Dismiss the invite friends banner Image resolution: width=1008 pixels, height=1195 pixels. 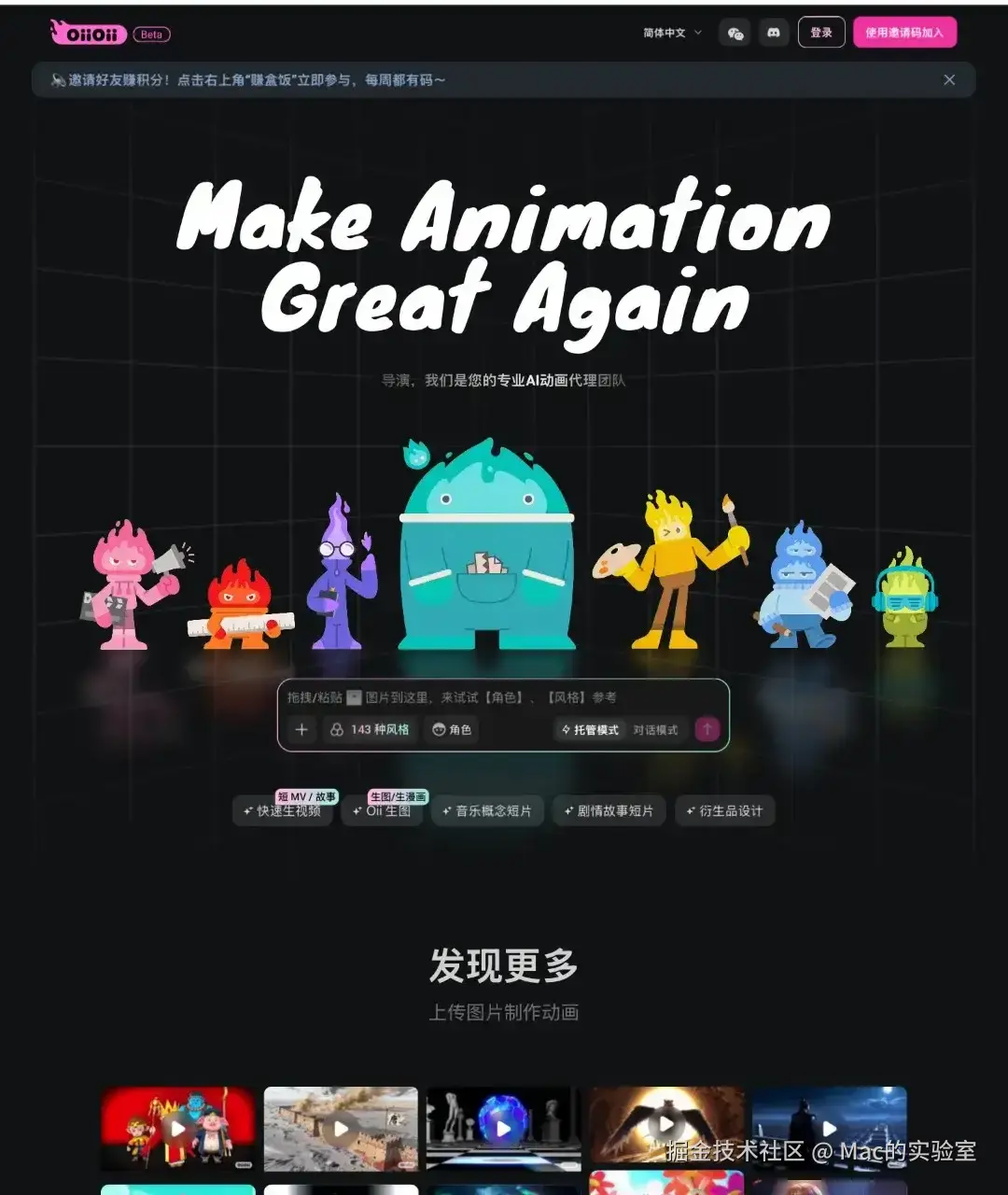(x=949, y=80)
